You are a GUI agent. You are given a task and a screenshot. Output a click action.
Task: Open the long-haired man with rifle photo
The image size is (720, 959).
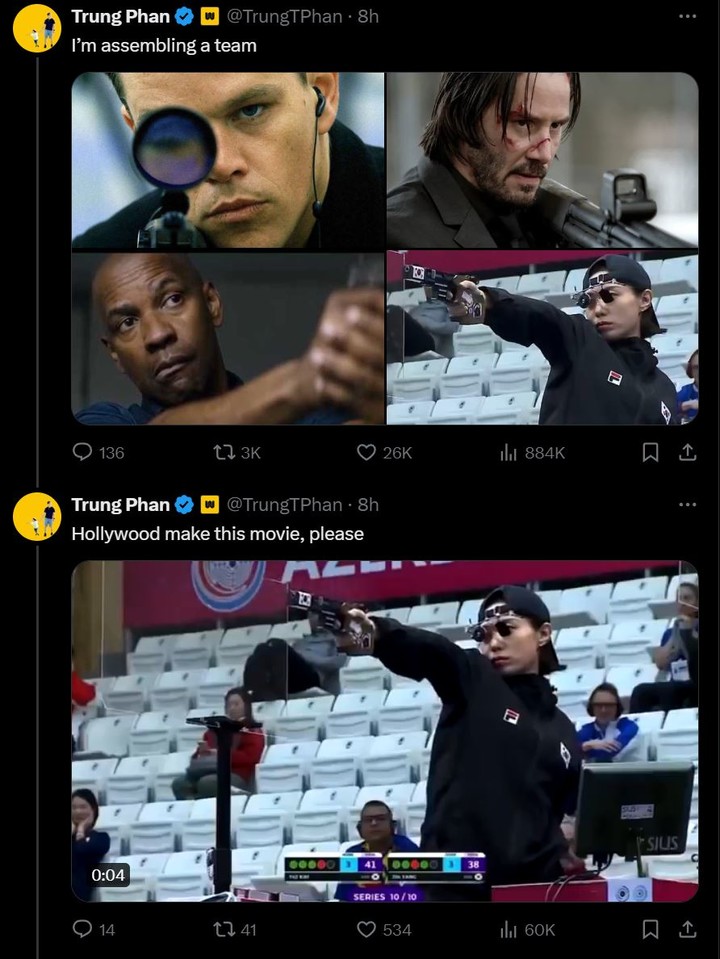(x=542, y=160)
